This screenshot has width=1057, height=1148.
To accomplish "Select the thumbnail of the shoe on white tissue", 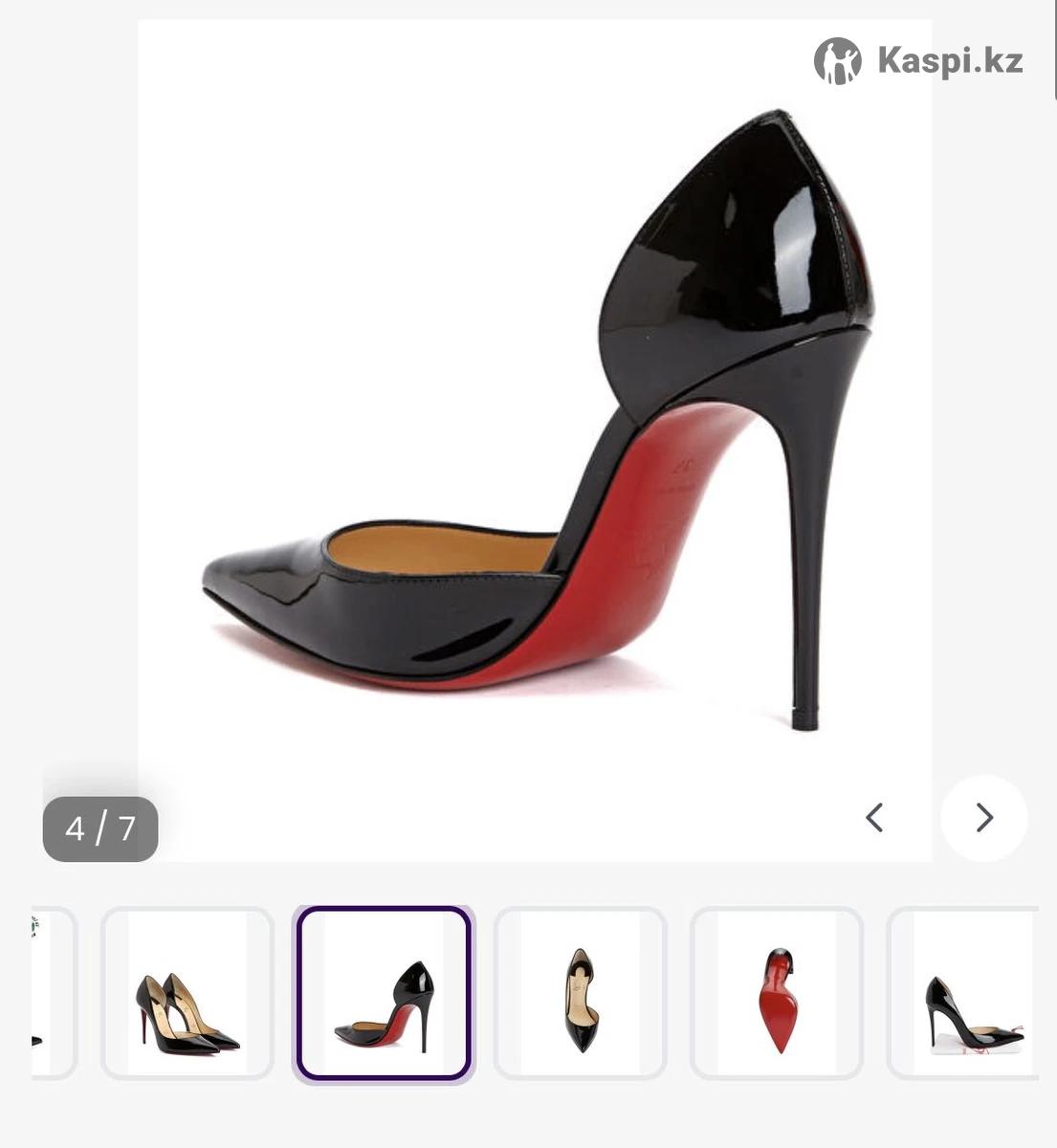I will click(x=968, y=993).
